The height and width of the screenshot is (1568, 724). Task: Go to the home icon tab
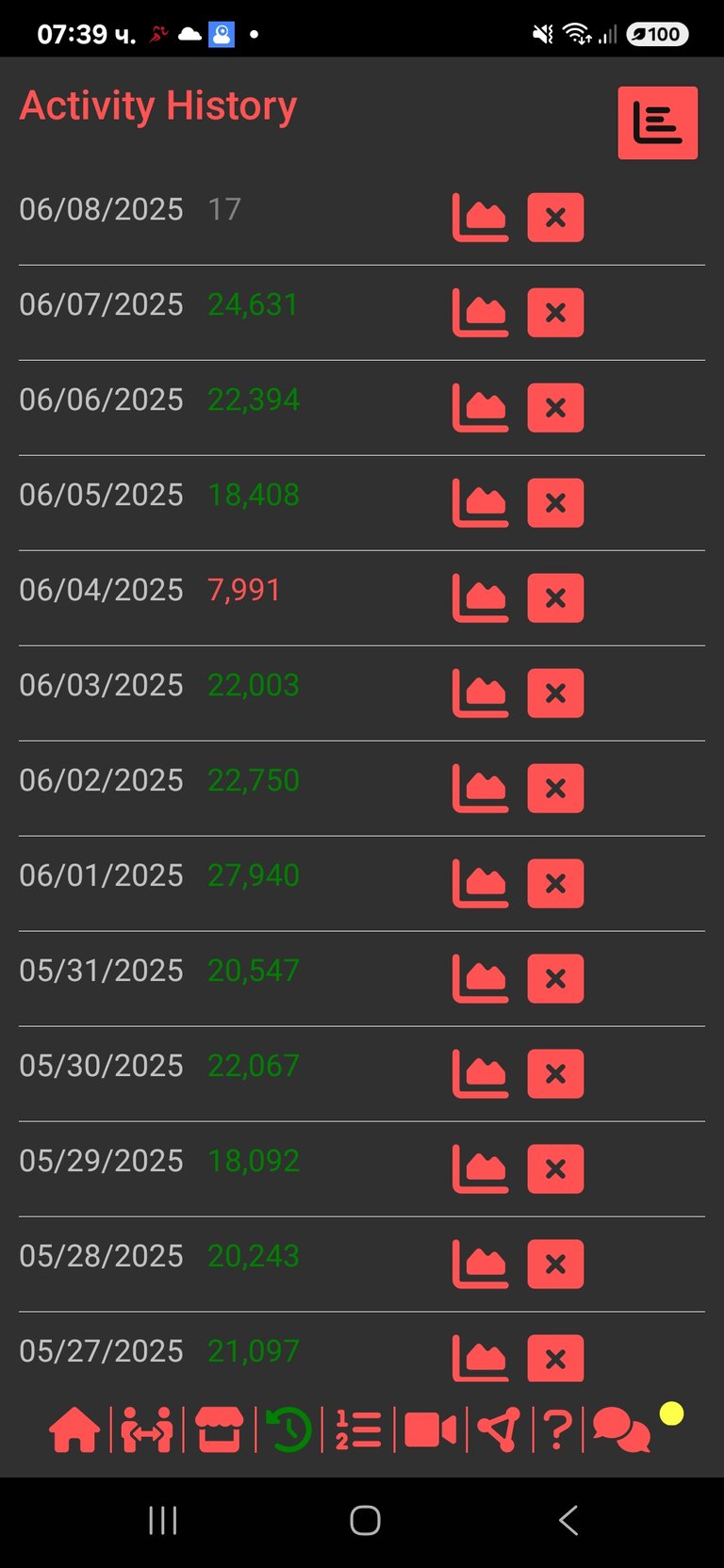click(74, 1429)
